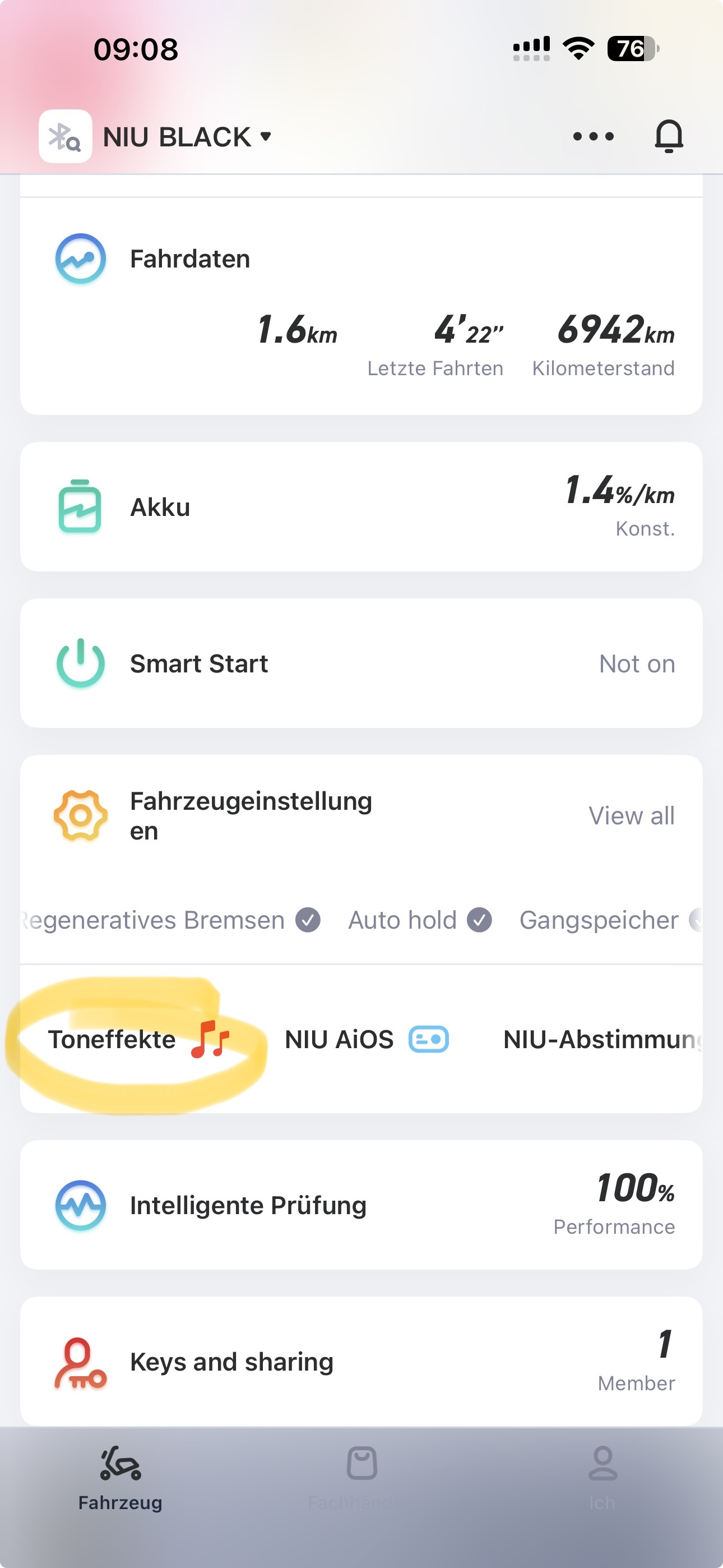Open the Fahrdaten card
Image resolution: width=723 pixels, height=1568 pixels.
pyautogui.click(x=361, y=306)
